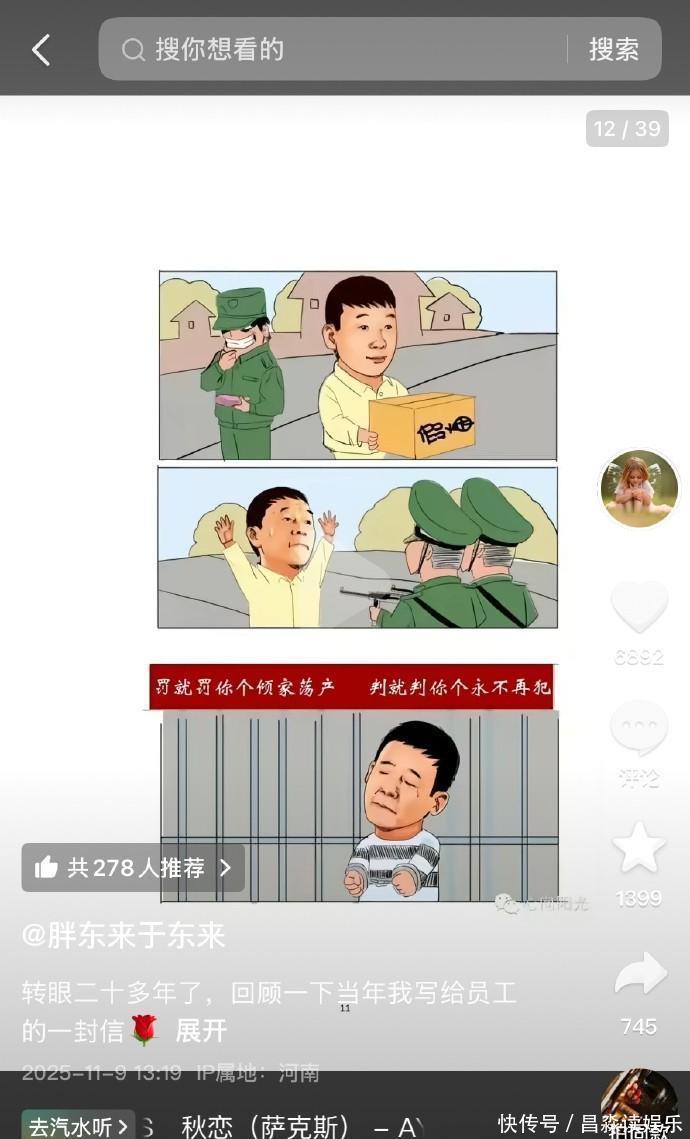Open the 共278人推荐 recommendations chip
Screen dimensions: 690x1139
(x=133, y=868)
